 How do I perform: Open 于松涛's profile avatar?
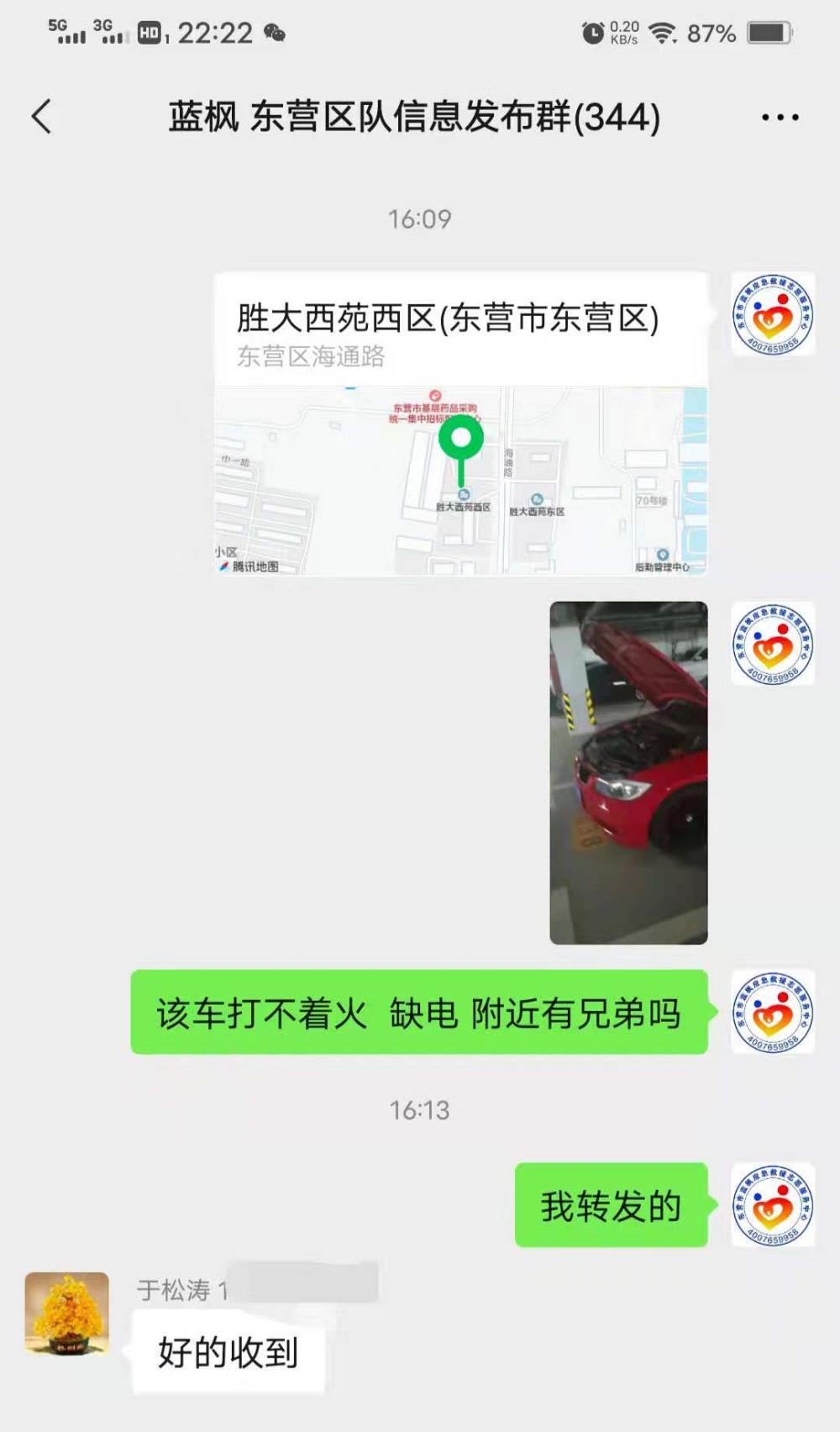coord(67,1314)
